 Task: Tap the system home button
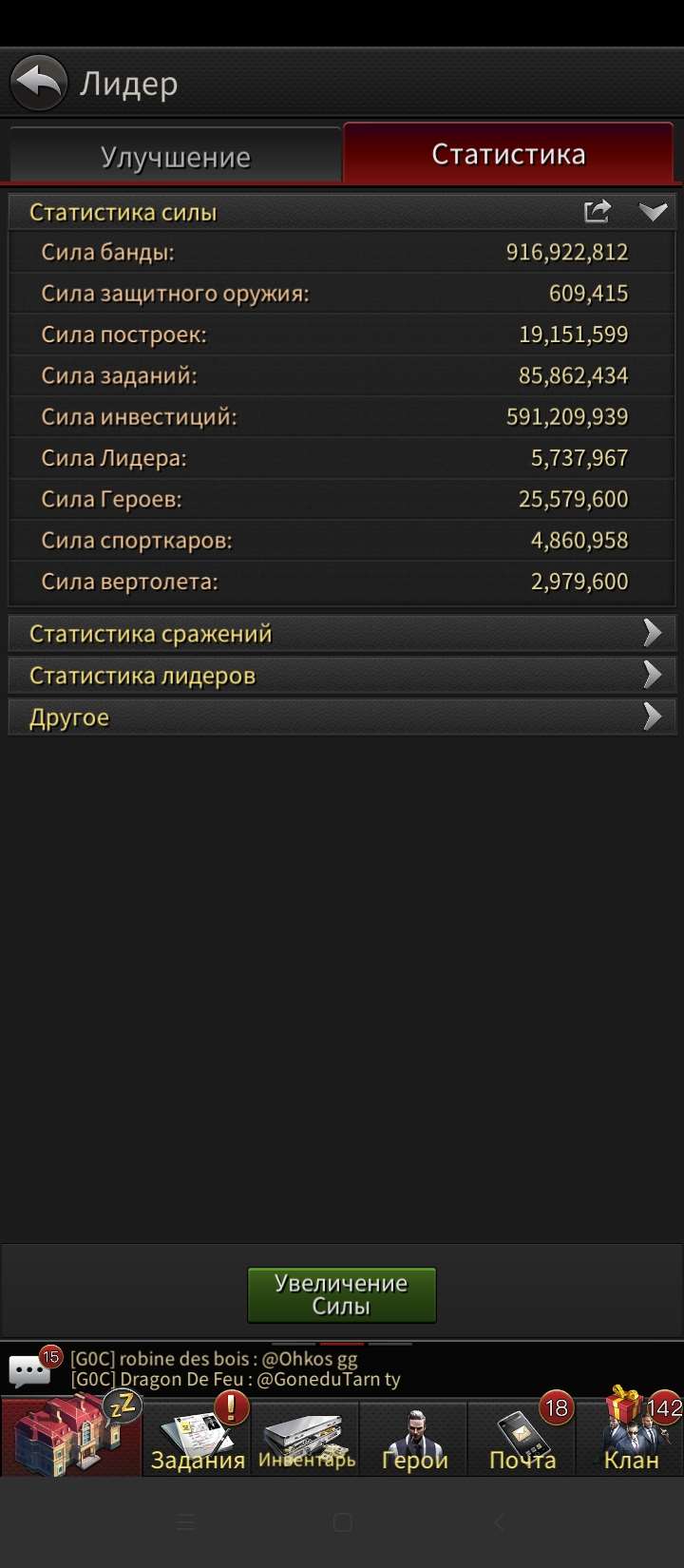click(x=342, y=1522)
